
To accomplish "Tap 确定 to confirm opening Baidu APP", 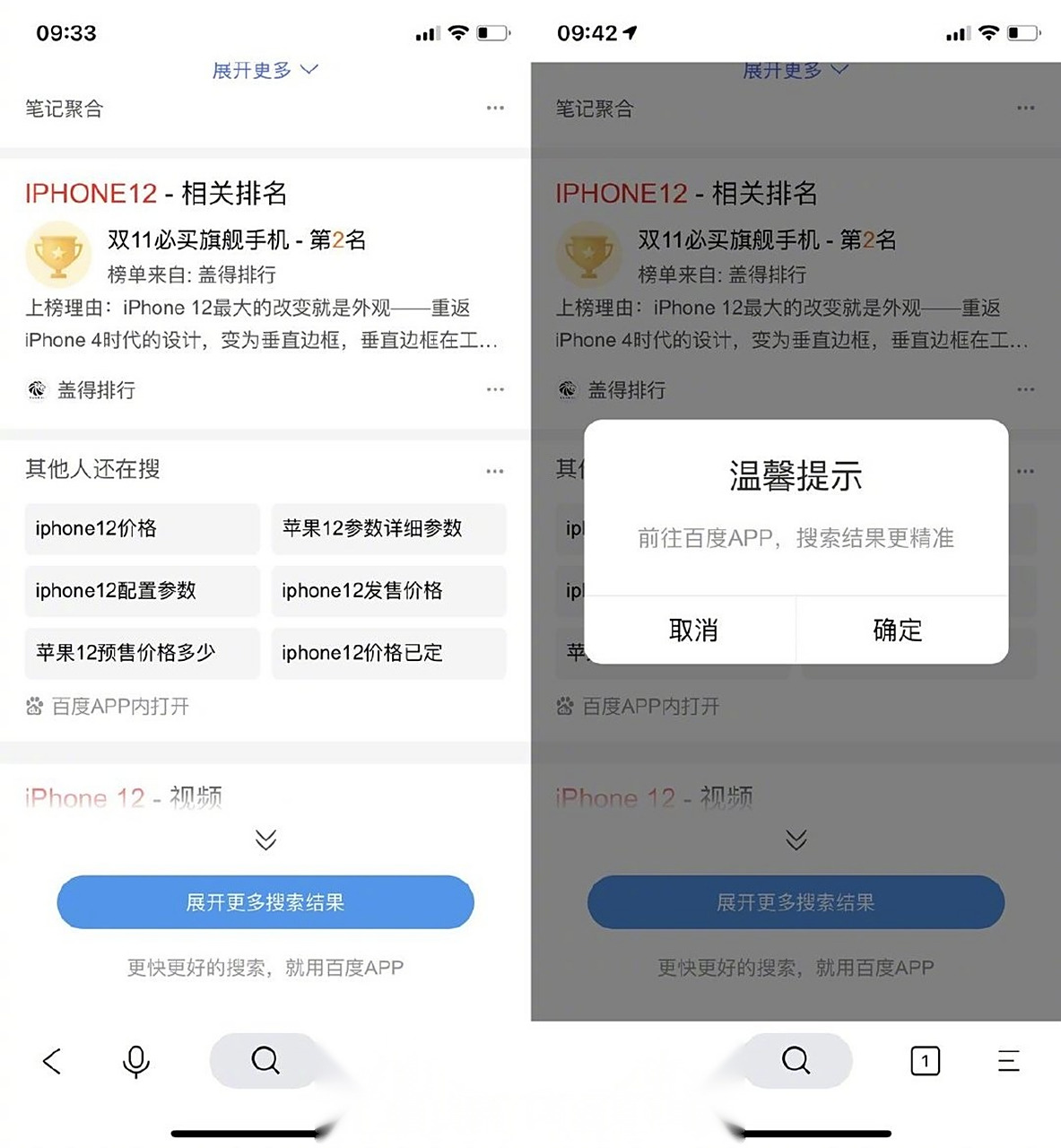I will [896, 631].
